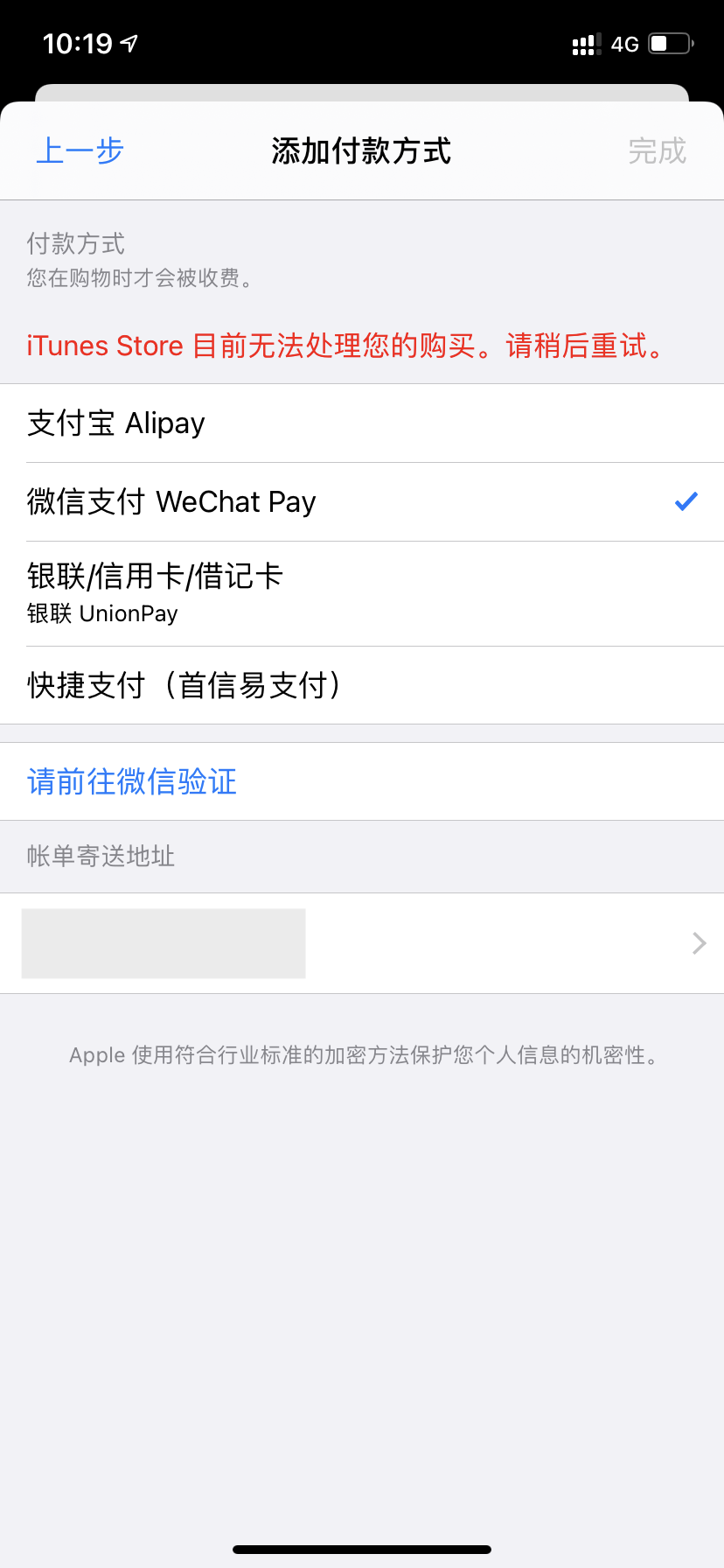Select 银联/信用卡/借记卡 UnionPay
The width and height of the screenshot is (724, 1568).
tap(155, 593)
